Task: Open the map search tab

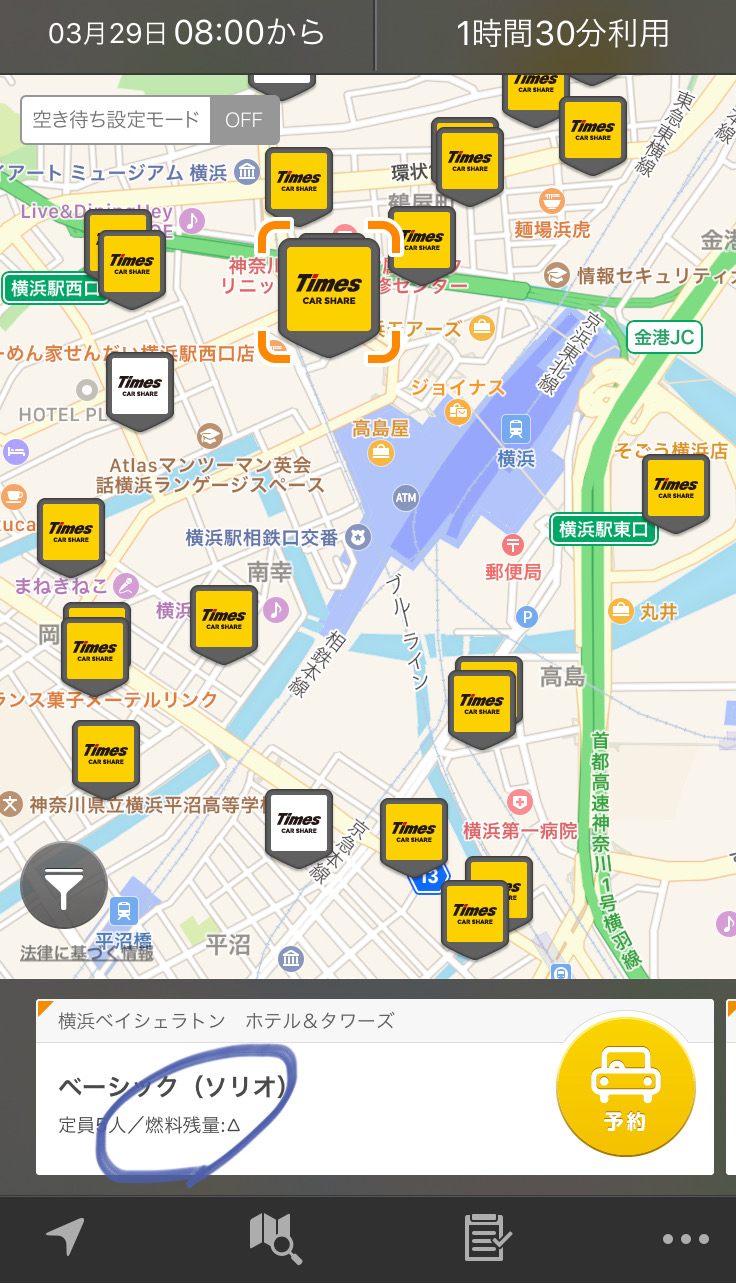Action: [x=275, y=1238]
